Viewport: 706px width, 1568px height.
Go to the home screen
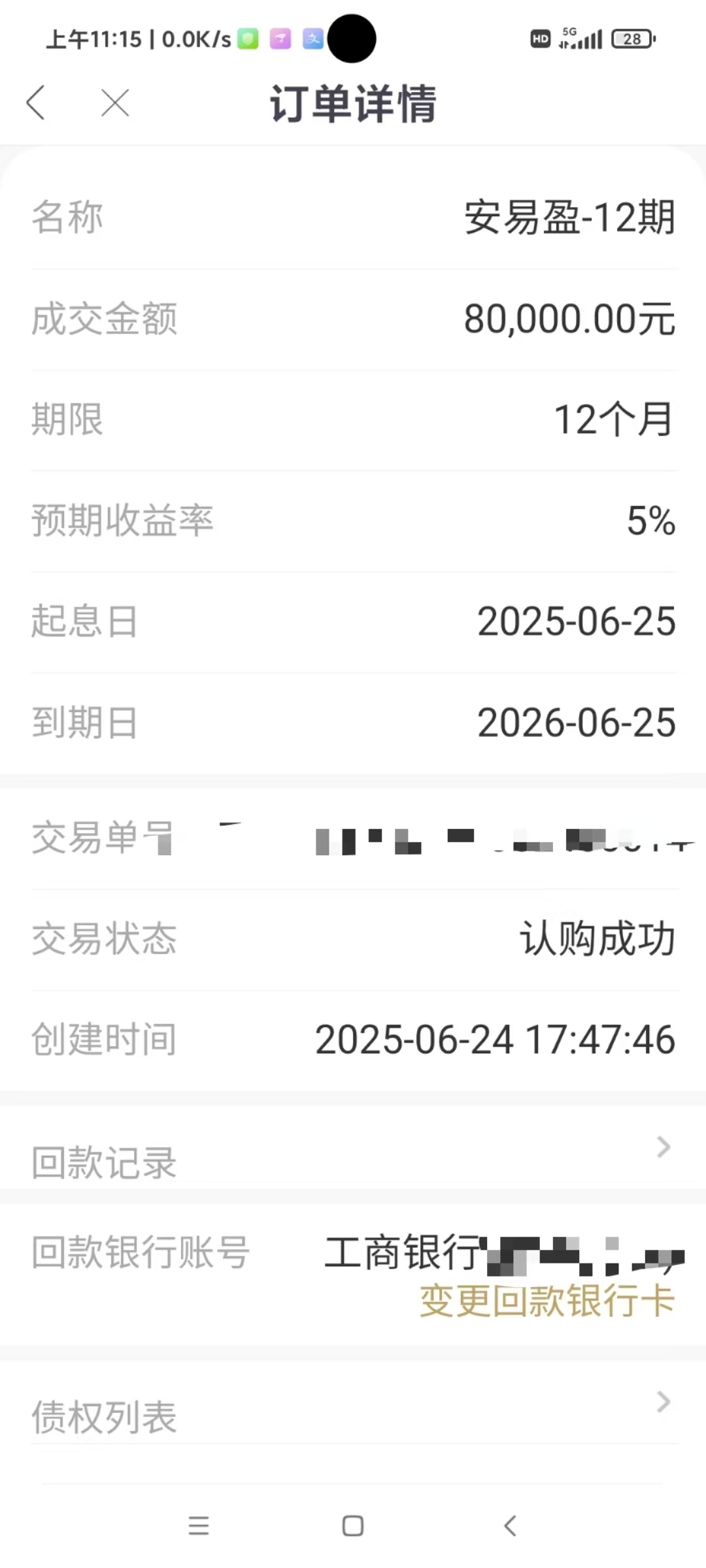click(x=353, y=1526)
